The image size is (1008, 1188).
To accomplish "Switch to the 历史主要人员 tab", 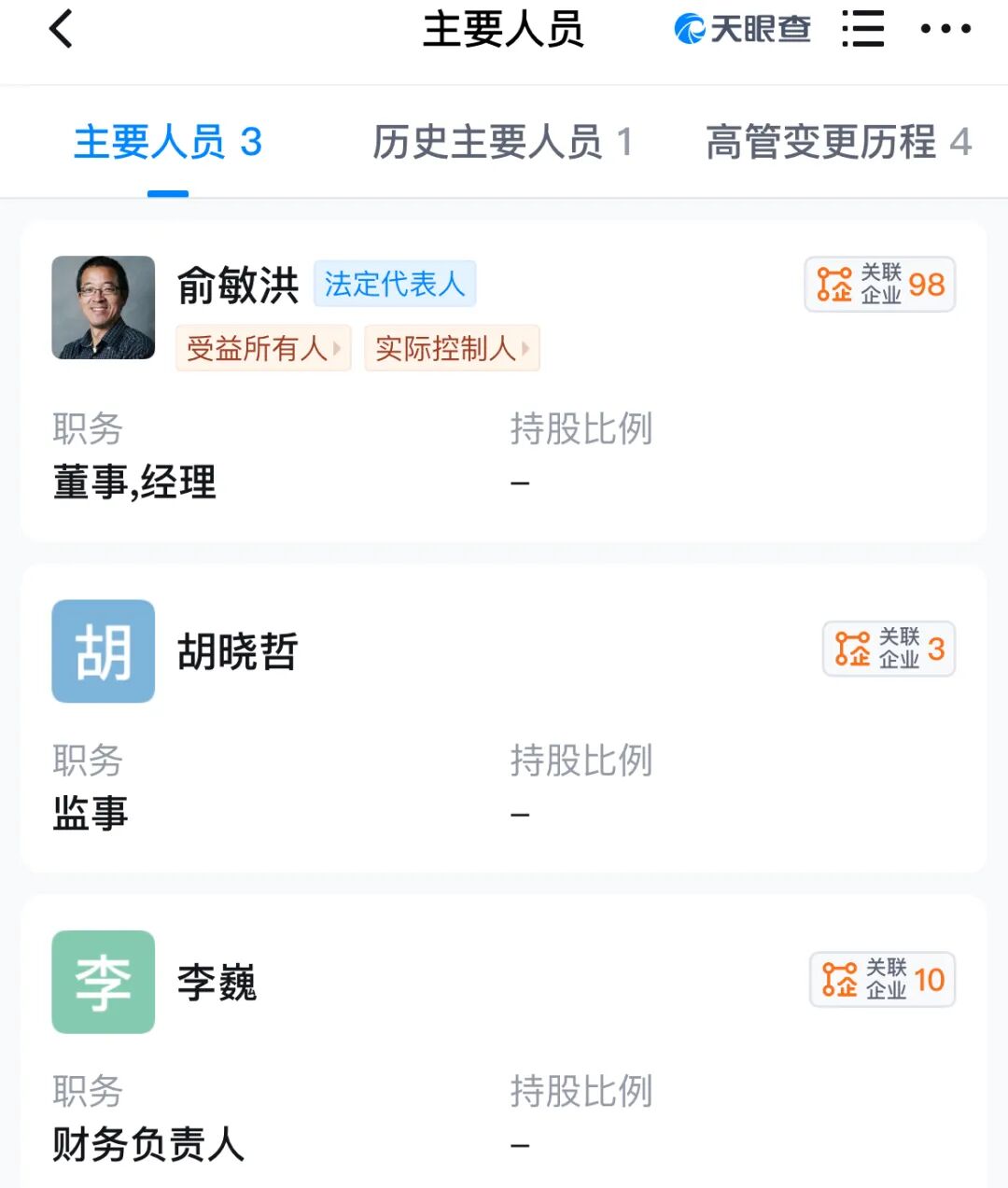I will [x=502, y=142].
